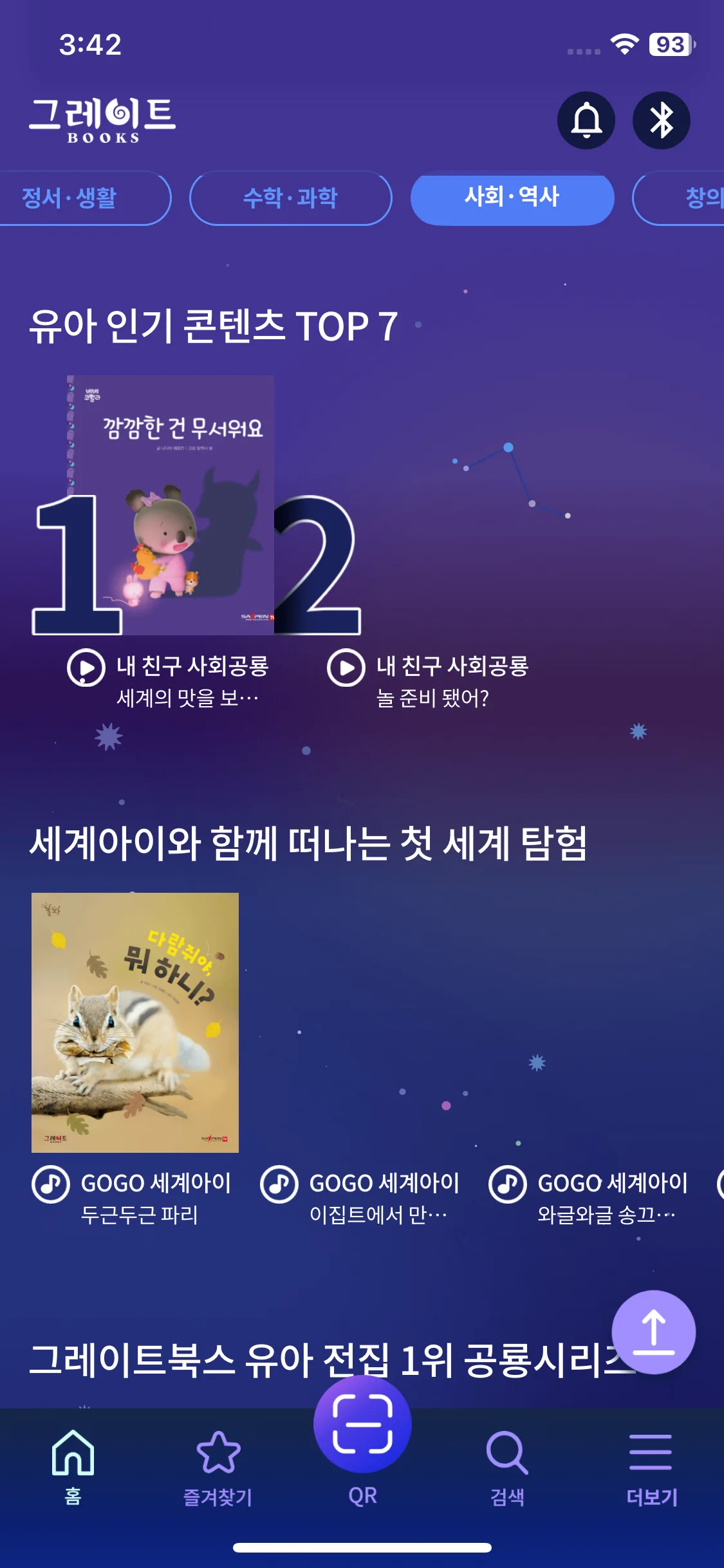This screenshot has width=724, height=1568.
Task: Select the 사회·역사 category chip
Action: click(512, 198)
